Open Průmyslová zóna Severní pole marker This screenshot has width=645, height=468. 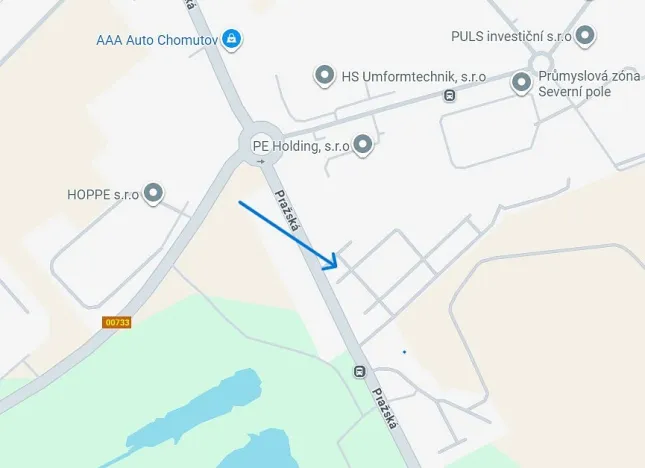click(x=521, y=83)
